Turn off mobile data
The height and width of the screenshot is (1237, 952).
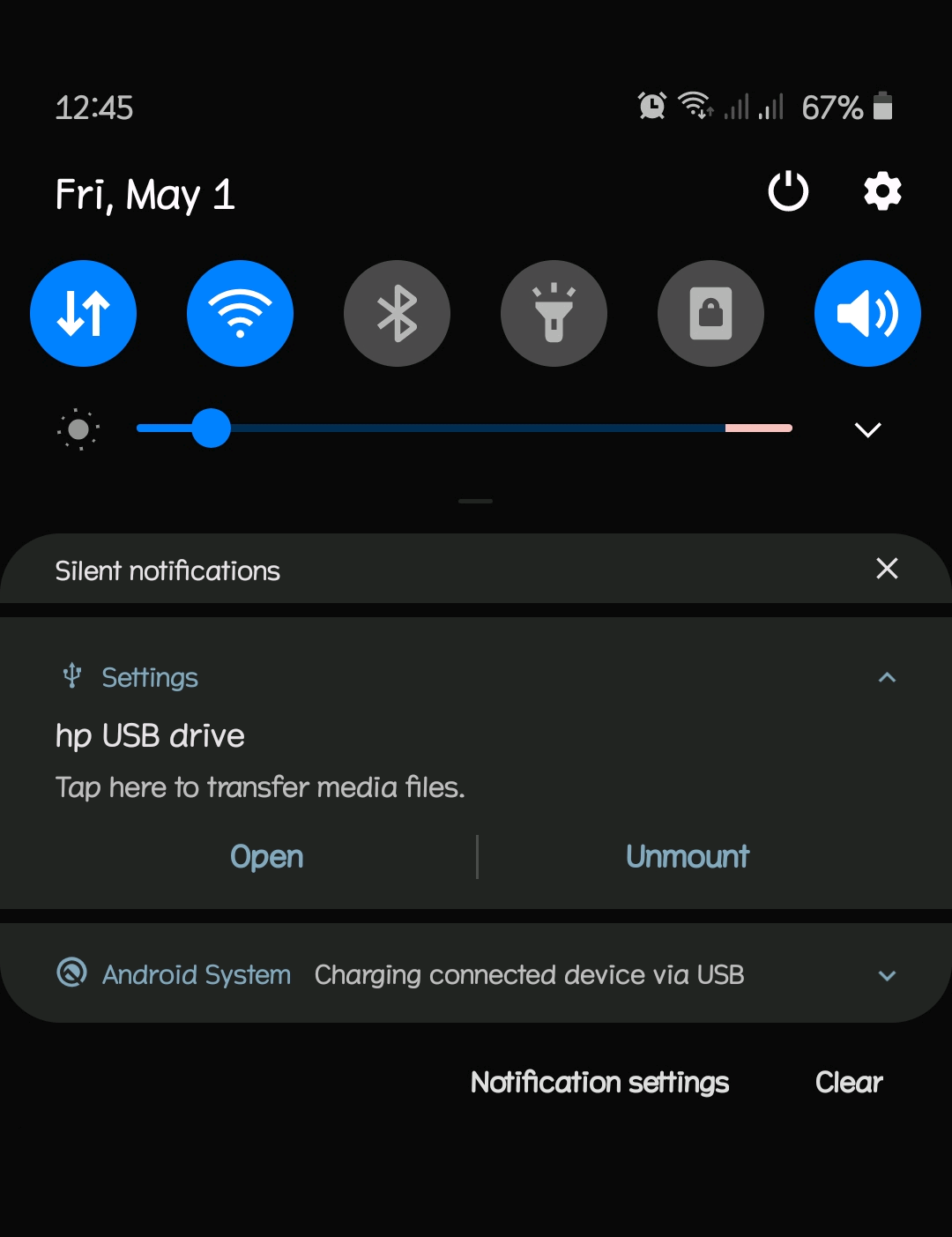[84, 314]
